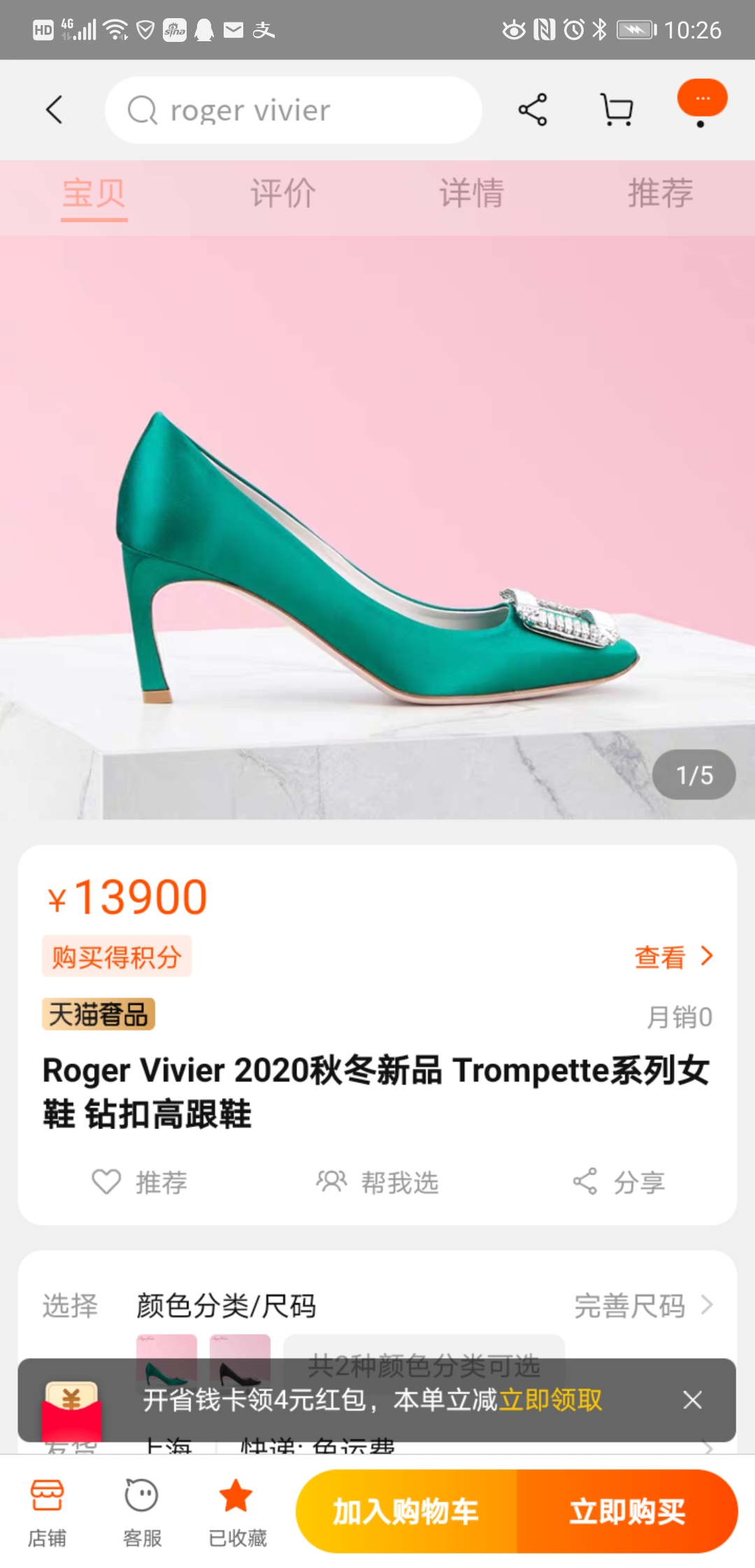Jump to the 推荐 tab
755x1568 pixels.
tap(661, 193)
